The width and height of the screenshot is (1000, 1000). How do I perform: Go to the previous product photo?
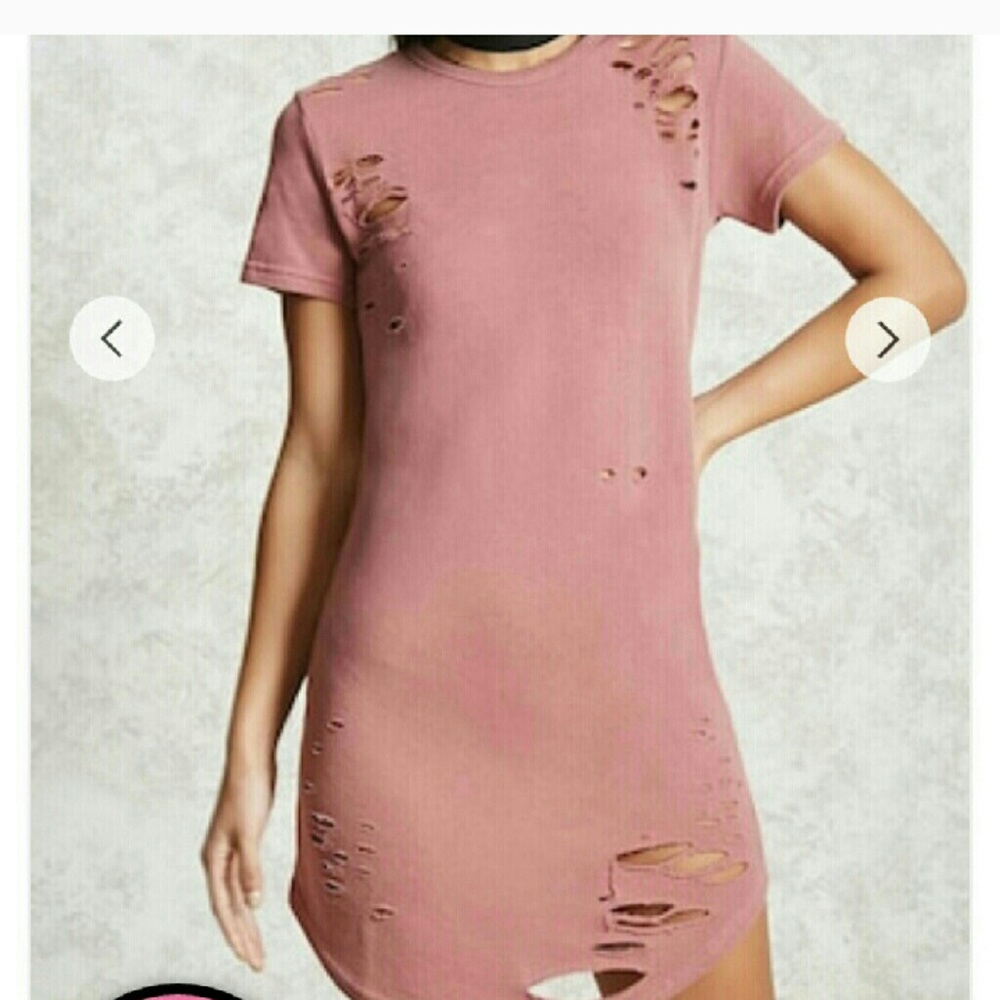(x=112, y=340)
